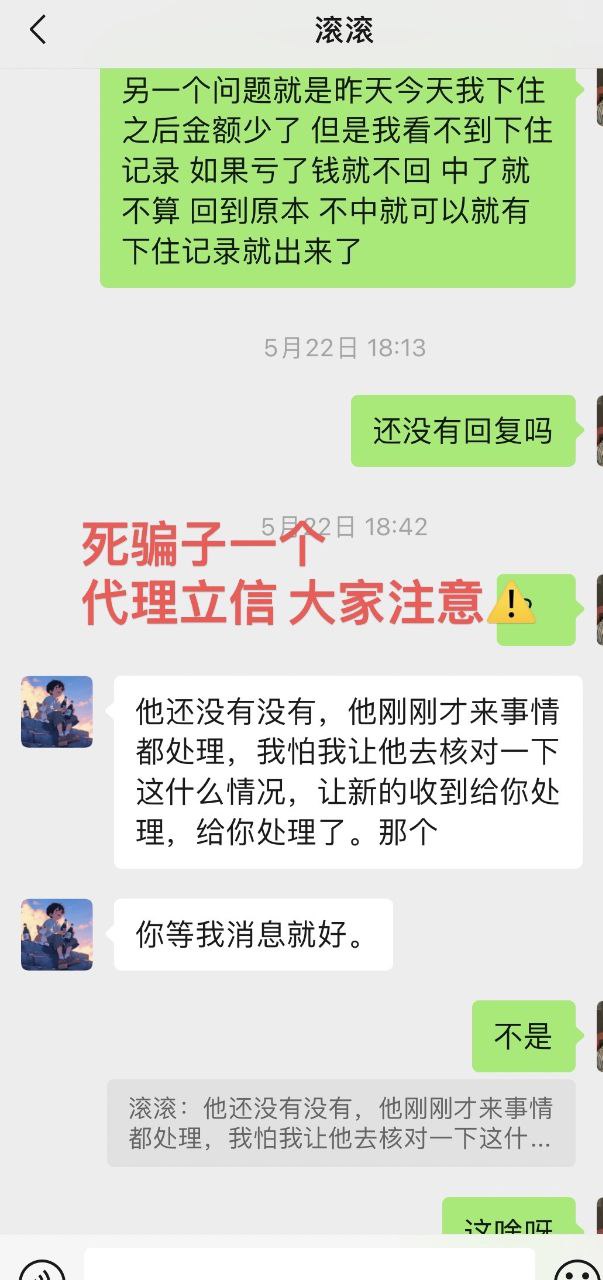Viewport: 603px width, 1280px height.
Task: Open 滚滚's avatar beside the long reply
Action: [57, 712]
